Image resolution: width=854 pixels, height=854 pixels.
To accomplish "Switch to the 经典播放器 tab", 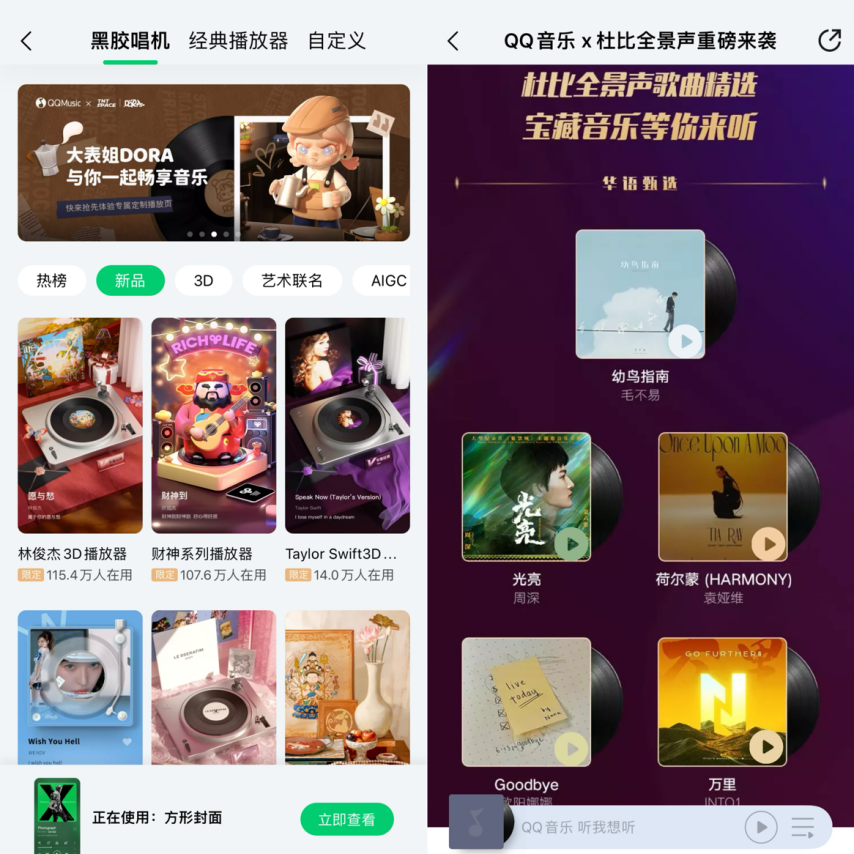I will coord(238,41).
